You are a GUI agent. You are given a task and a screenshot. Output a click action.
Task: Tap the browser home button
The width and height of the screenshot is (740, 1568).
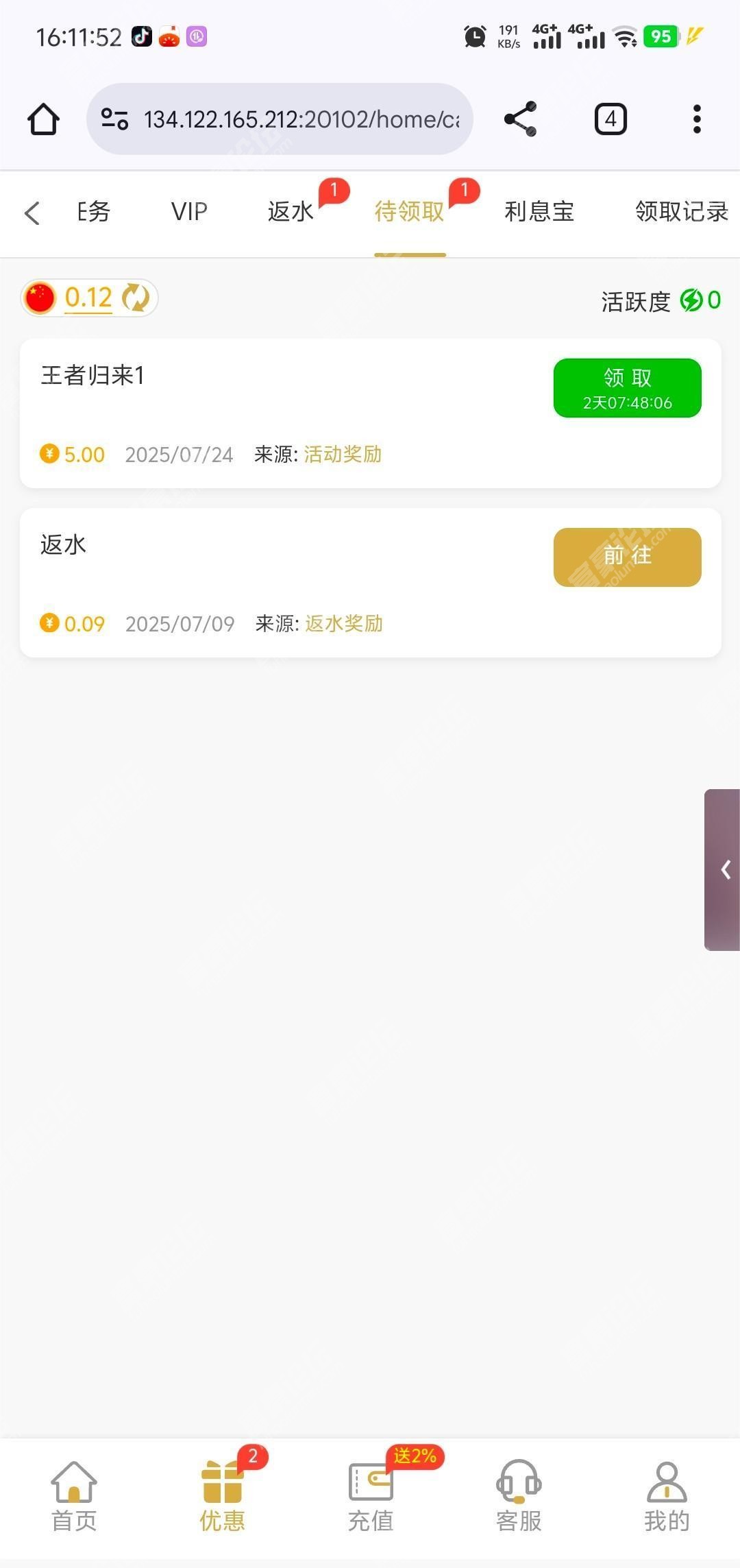(43, 119)
